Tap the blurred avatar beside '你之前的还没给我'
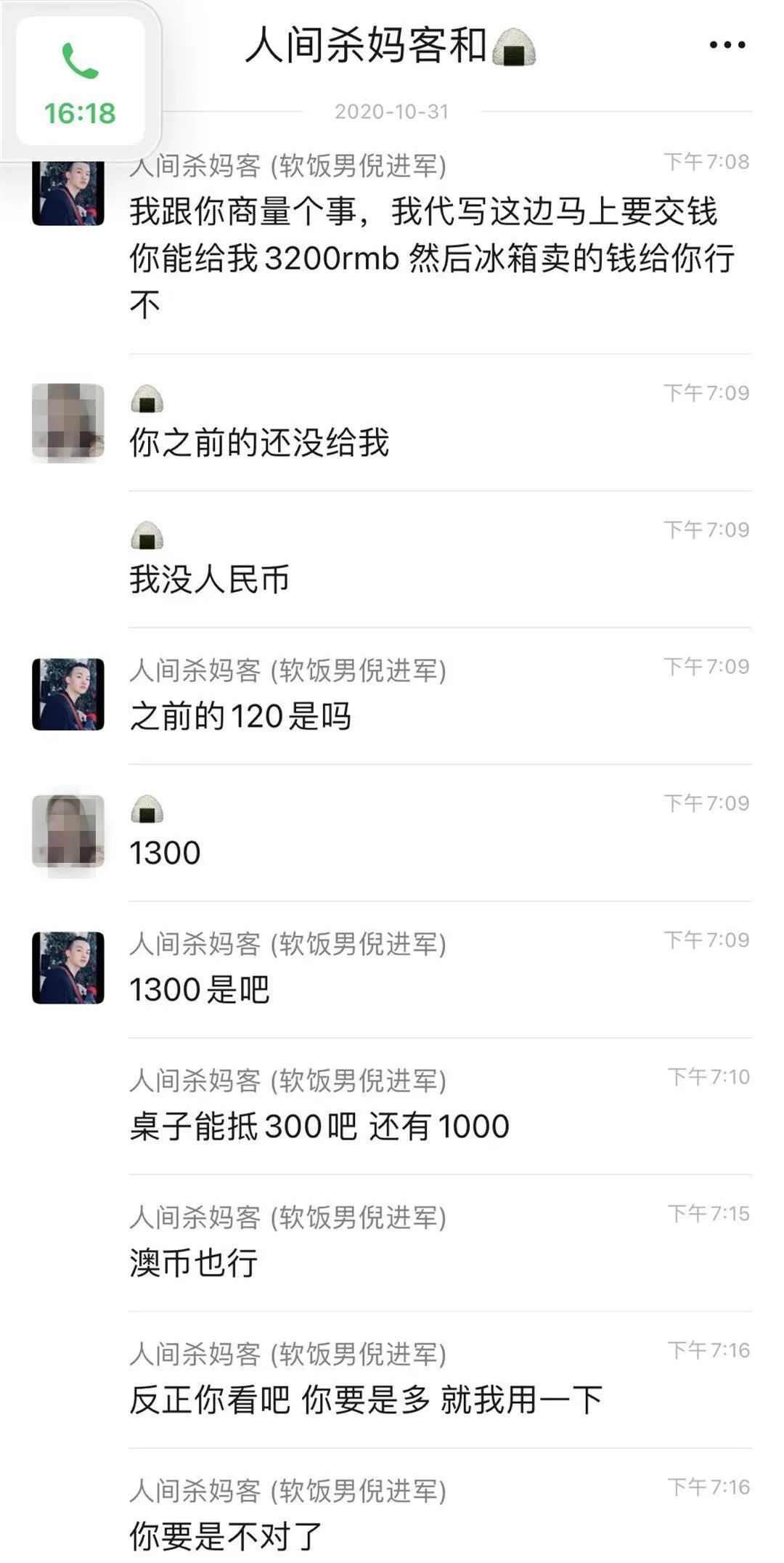Viewport: 784px width, 1563px height. click(x=68, y=421)
